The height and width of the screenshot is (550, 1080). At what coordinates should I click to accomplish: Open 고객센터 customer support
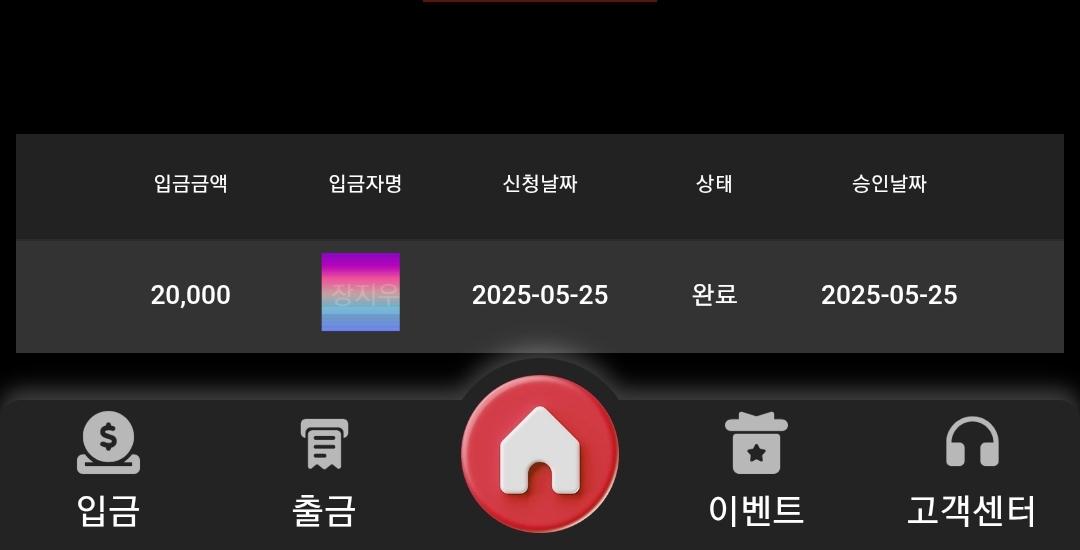tap(971, 470)
